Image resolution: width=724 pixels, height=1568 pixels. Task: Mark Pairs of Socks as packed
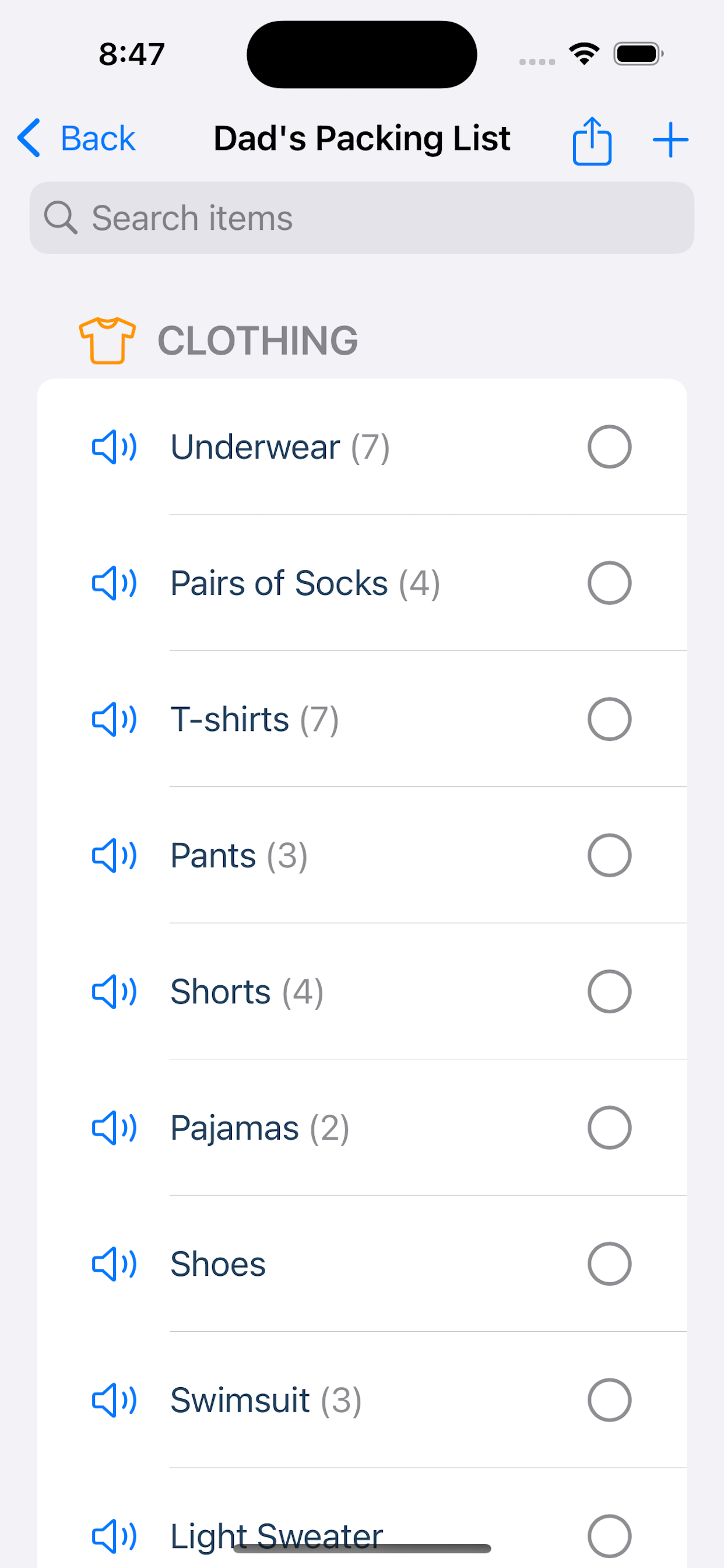point(610,583)
